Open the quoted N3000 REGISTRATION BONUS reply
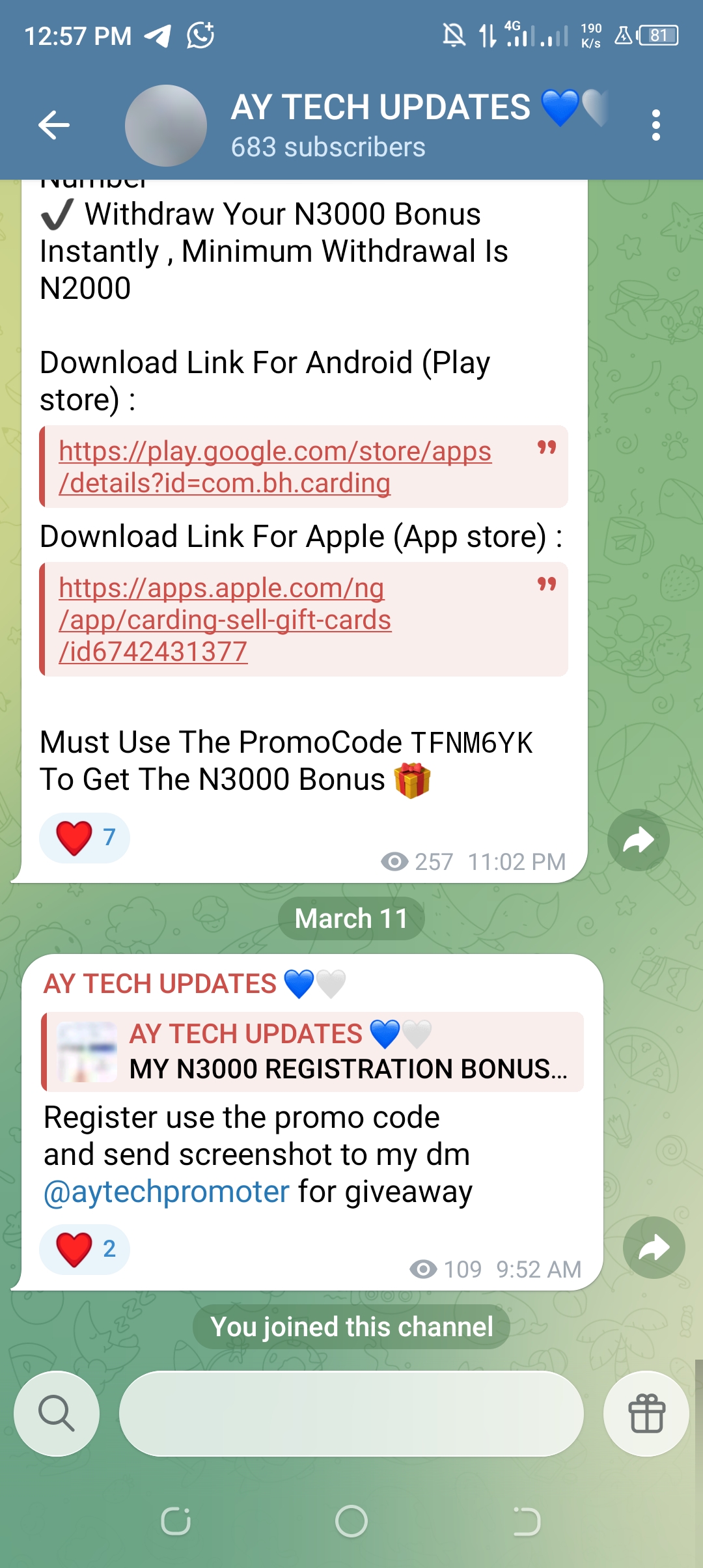This screenshot has width=703, height=1568. (x=312, y=1052)
